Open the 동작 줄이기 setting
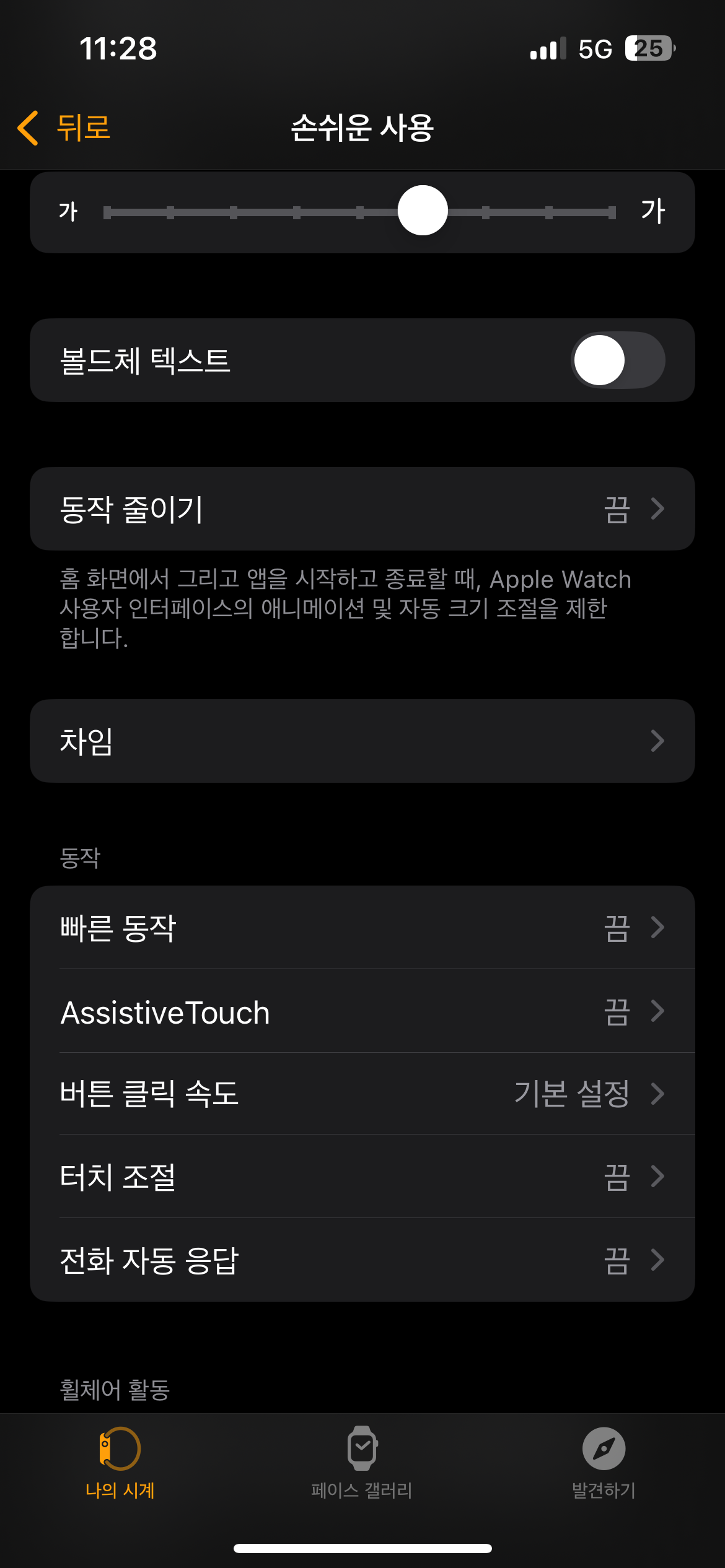Screen dimensions: 725x1568 362,509
